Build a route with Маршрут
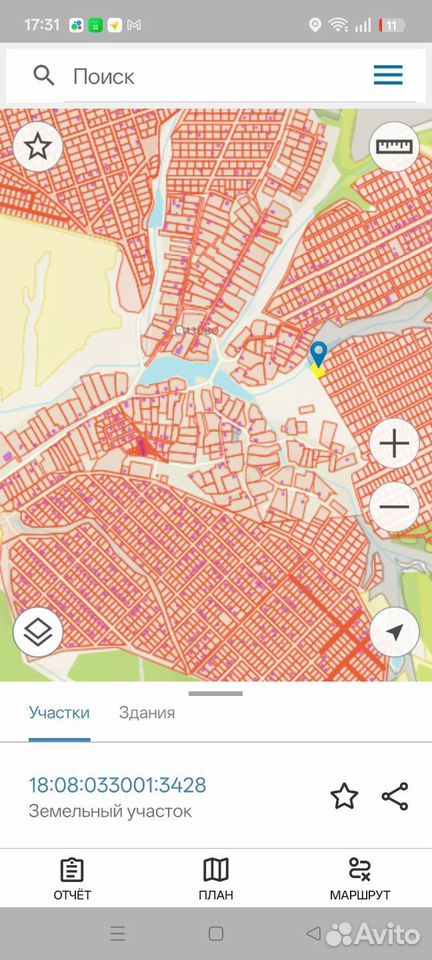 (x=360, y=879)
